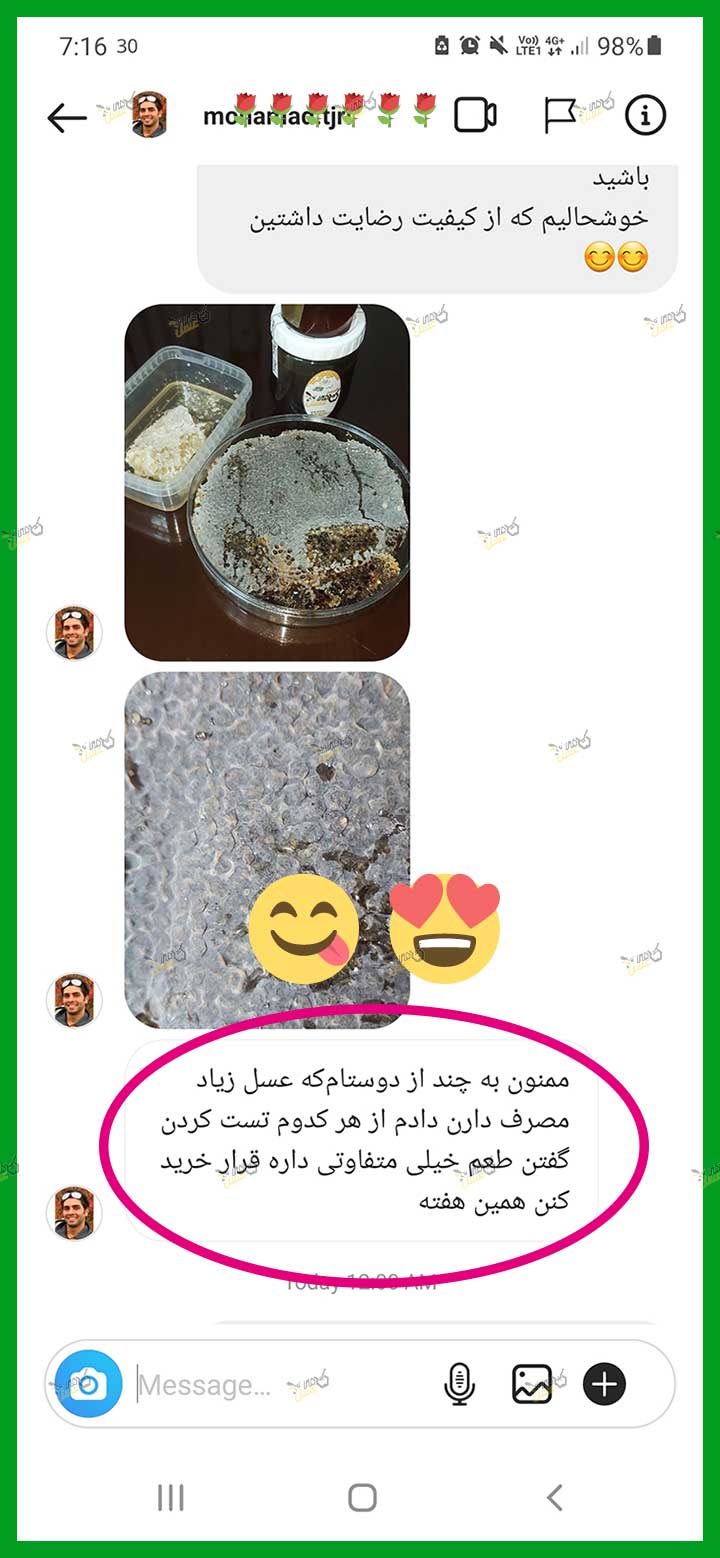Screen dimensions: 720x1558
Task: Go back using the top-left arrow
Action: [x=67, y=118]
